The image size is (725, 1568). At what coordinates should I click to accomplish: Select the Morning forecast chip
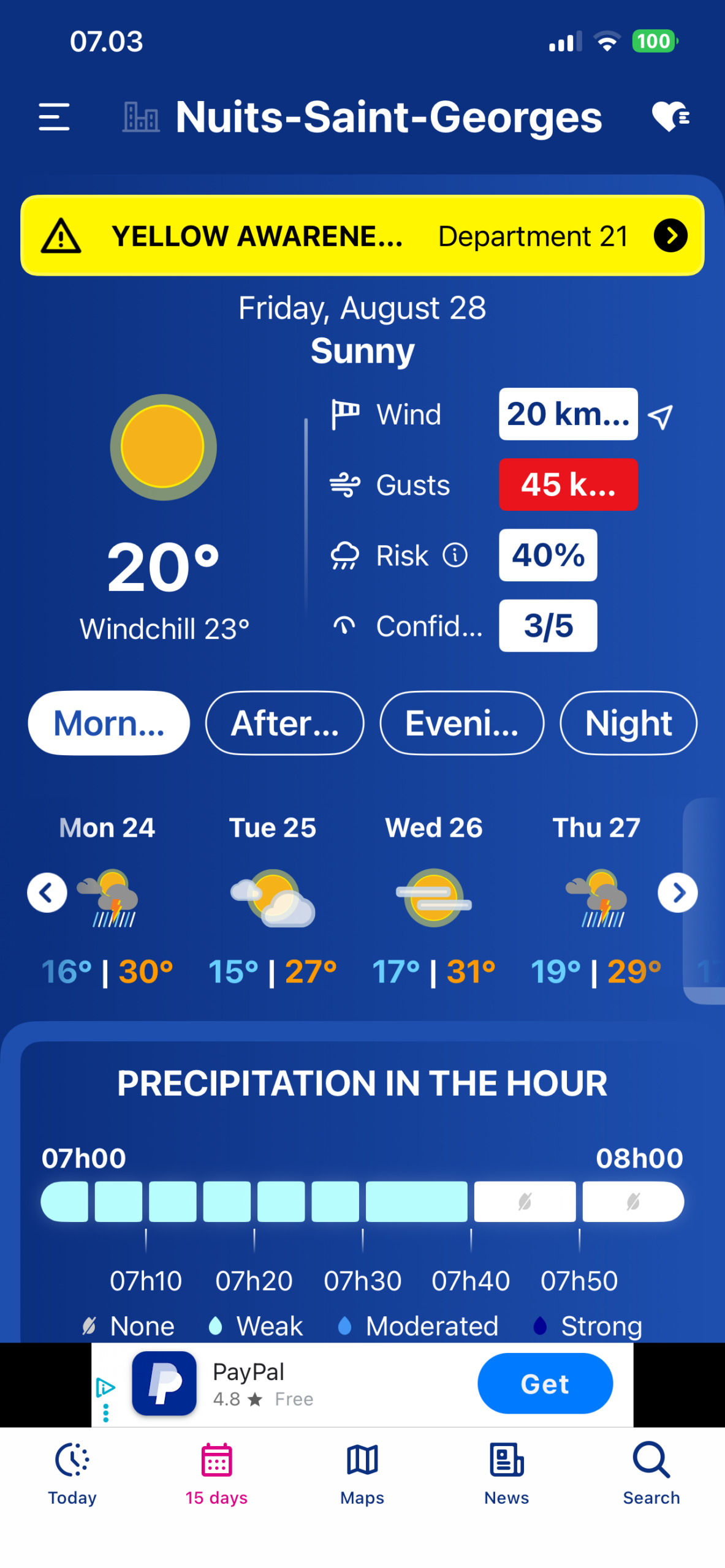coord(109,723)
